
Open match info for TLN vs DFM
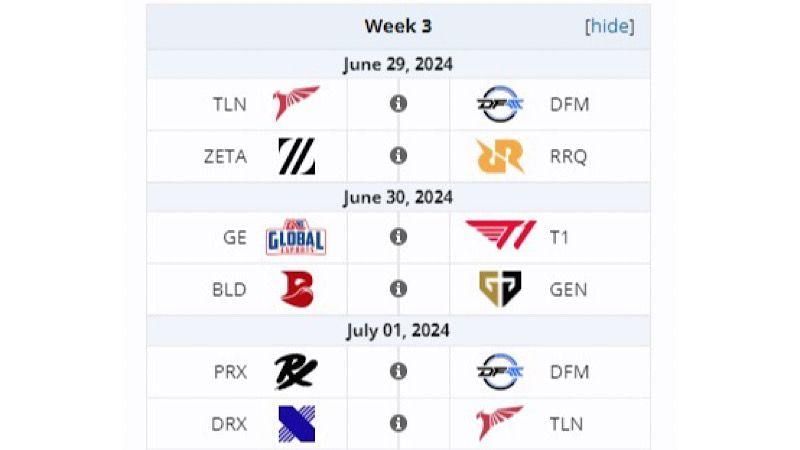398,103
